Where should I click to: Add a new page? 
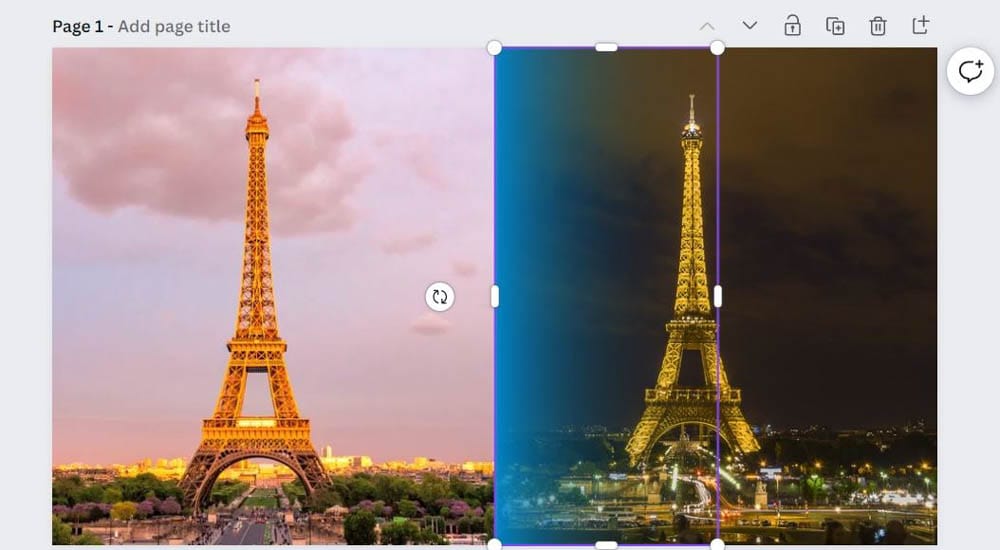click(920, 26)
